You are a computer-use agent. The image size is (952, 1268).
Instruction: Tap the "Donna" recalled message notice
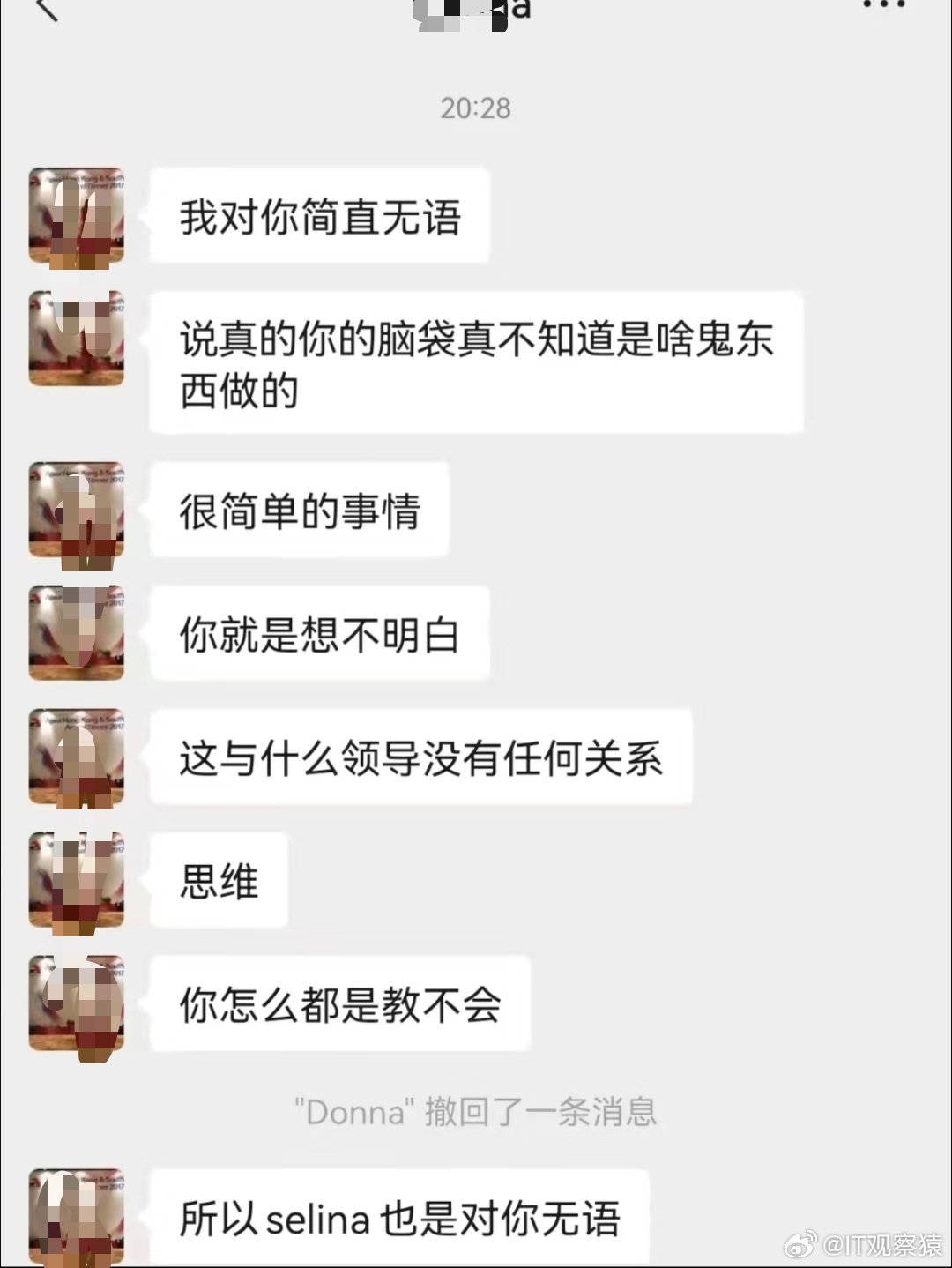[476, 1113]
